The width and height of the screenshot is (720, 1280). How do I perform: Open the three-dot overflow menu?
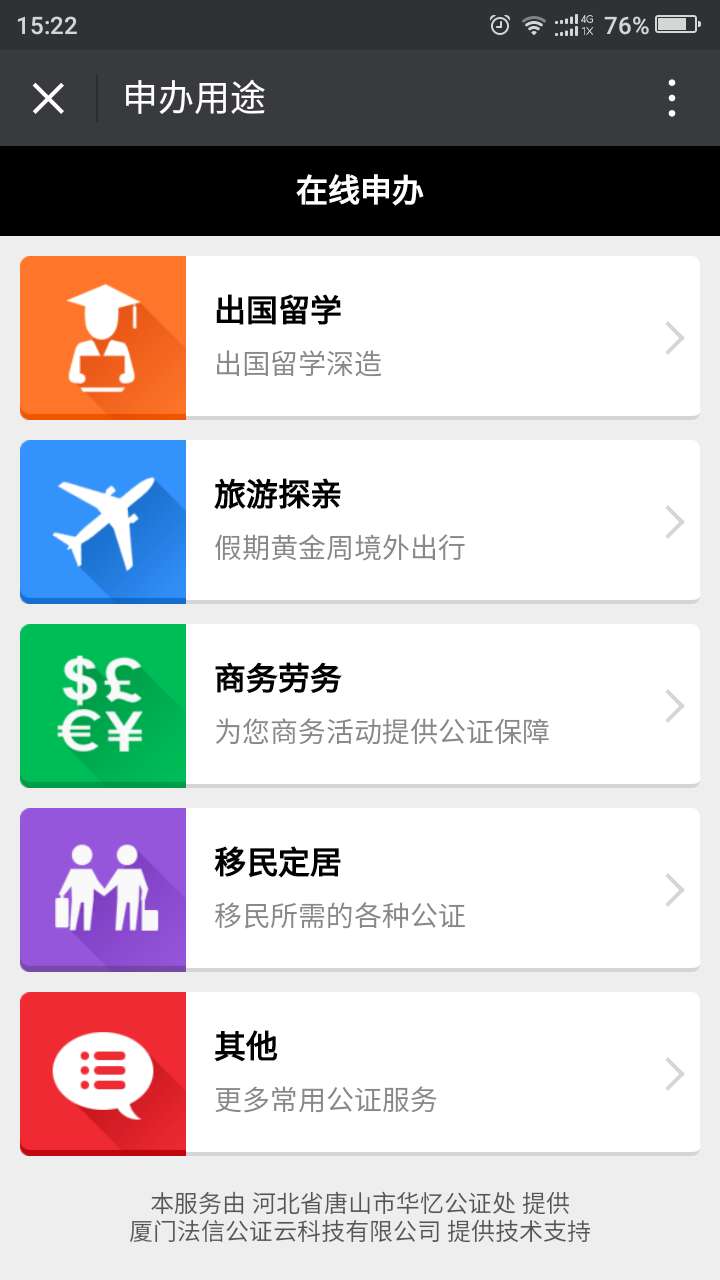[x=672, y=98]
